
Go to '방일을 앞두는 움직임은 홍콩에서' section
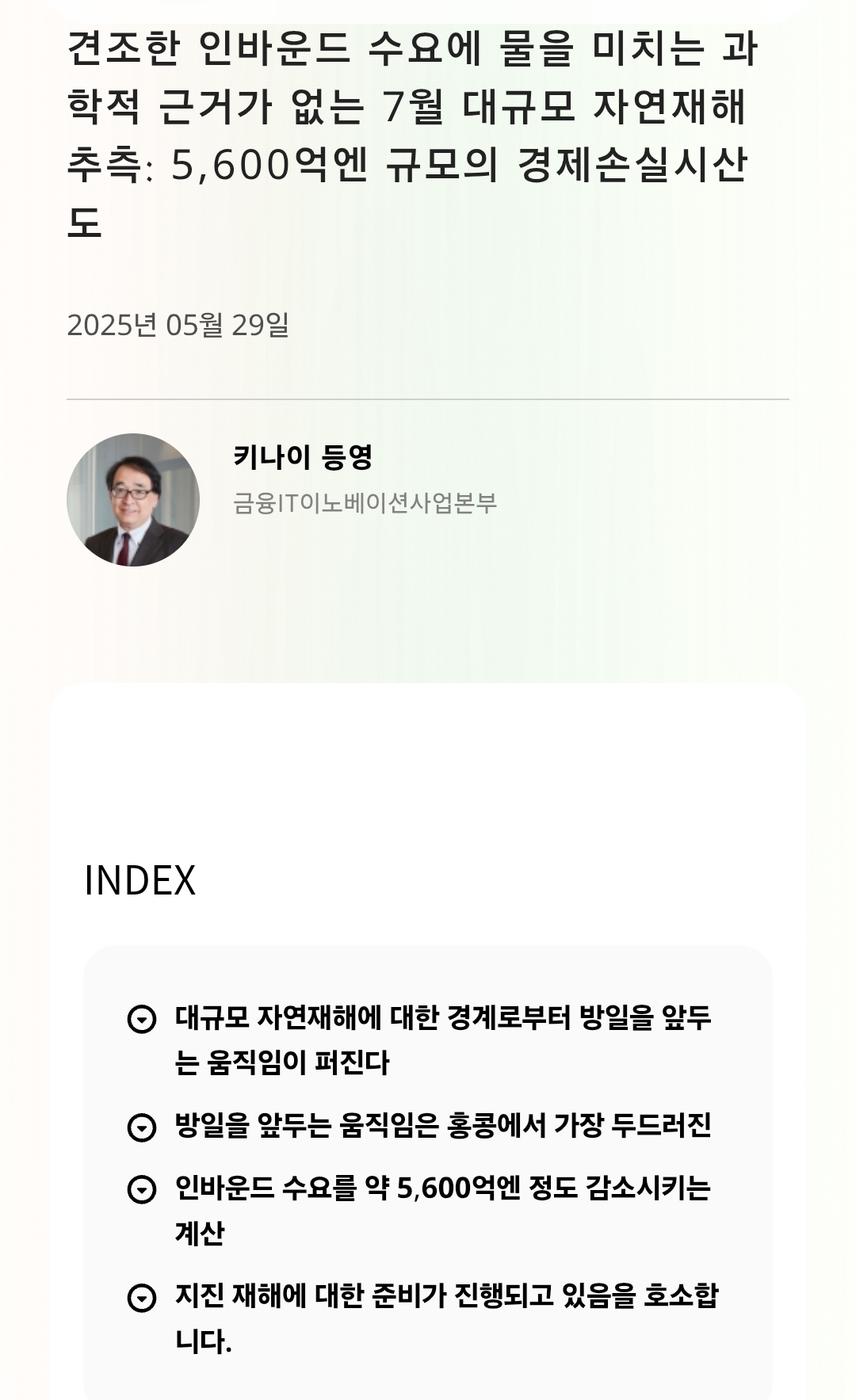point(442,1125)
